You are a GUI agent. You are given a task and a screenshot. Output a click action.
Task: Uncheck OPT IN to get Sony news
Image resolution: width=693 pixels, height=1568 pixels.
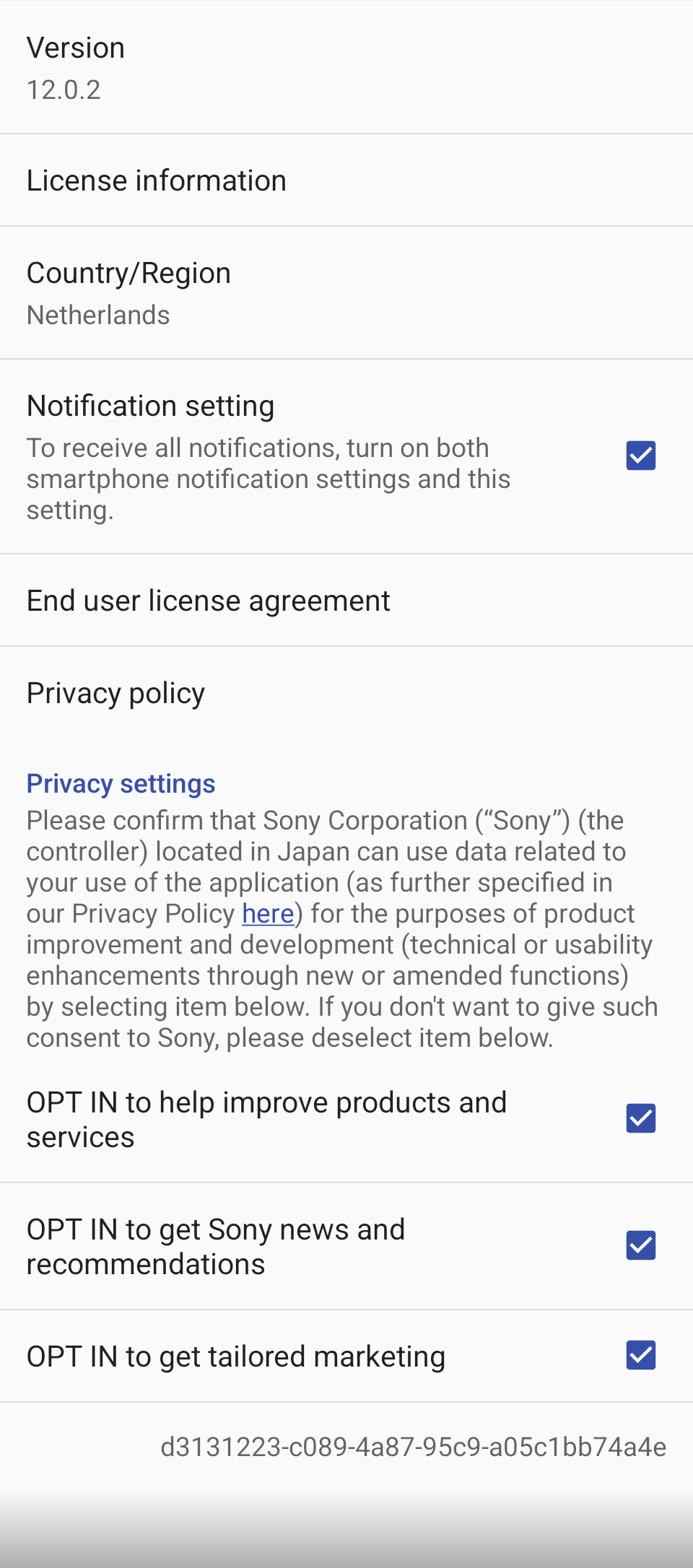(x=640, y=1245)
